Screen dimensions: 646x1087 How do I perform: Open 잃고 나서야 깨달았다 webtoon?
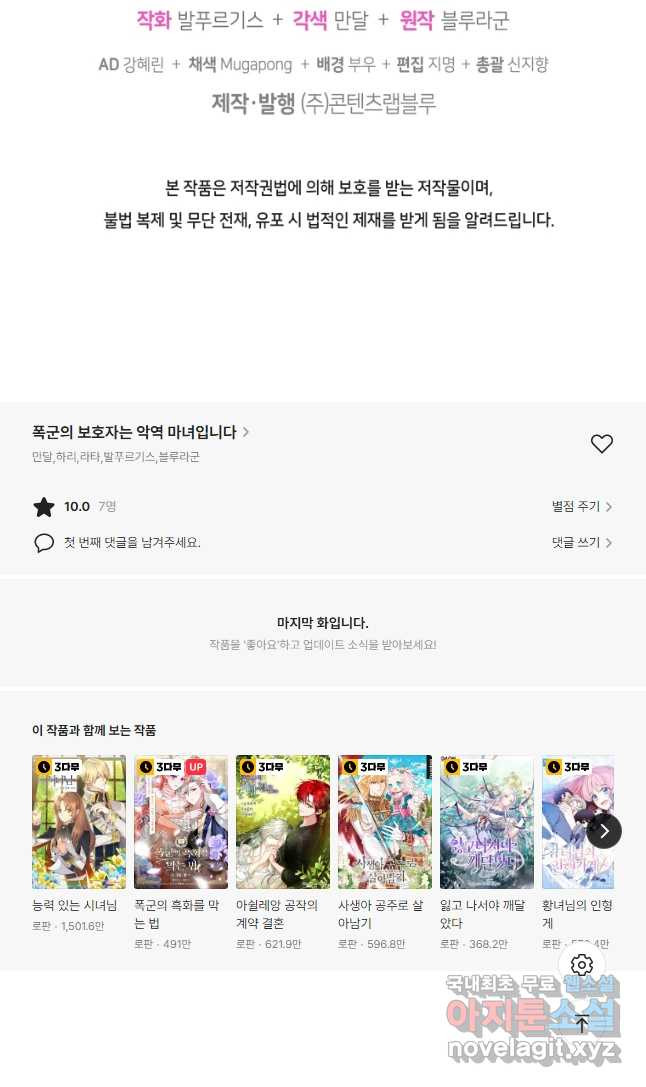pos(487,822)
